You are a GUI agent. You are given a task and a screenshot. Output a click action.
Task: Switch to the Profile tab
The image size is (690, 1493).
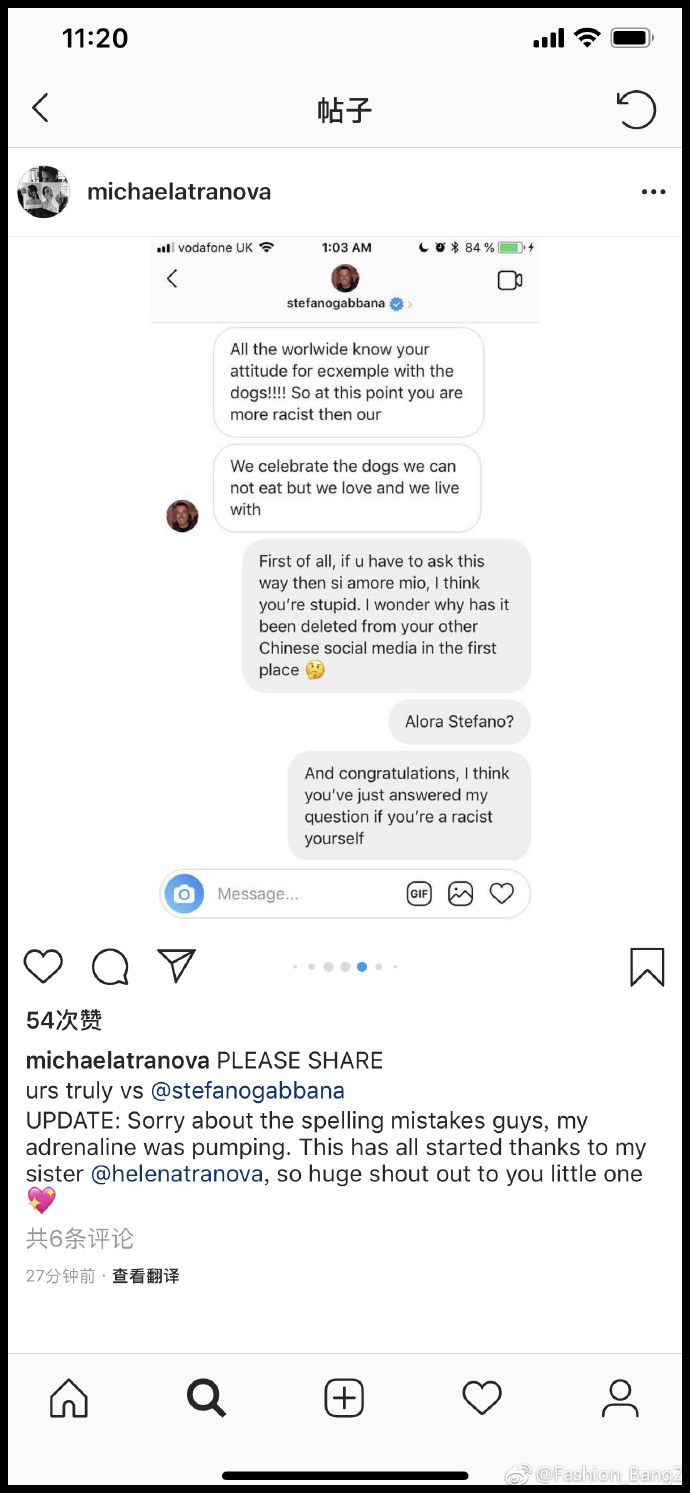(620, 1398)
